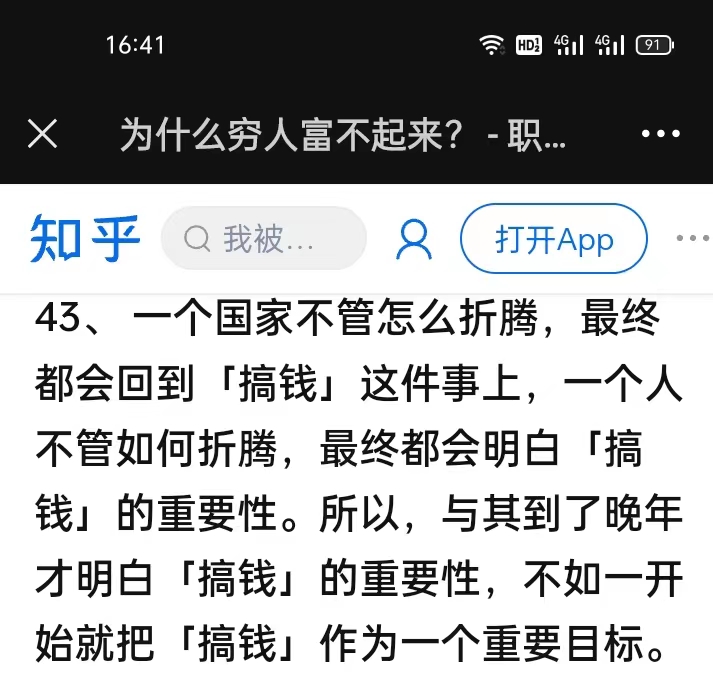Open the Zhihu search box
Viewport: 713px width, 685px height.
tap(264, 238)
